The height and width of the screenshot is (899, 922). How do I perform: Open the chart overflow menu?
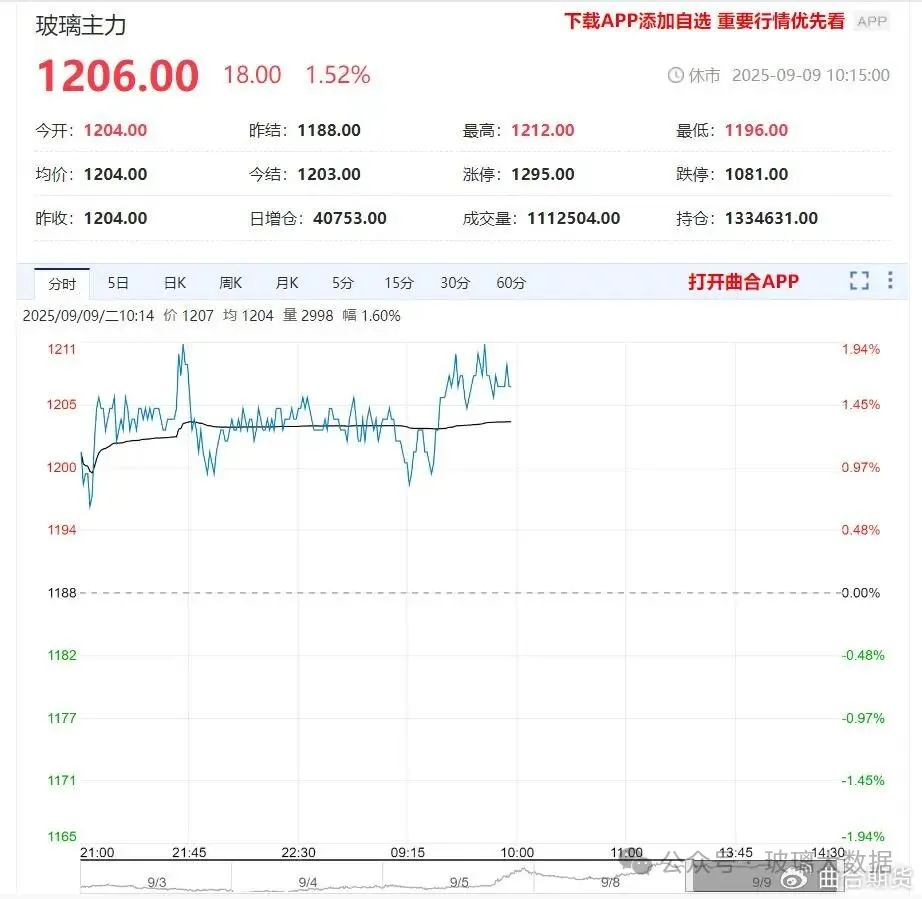pyautogui.click(x=890, y=281)
